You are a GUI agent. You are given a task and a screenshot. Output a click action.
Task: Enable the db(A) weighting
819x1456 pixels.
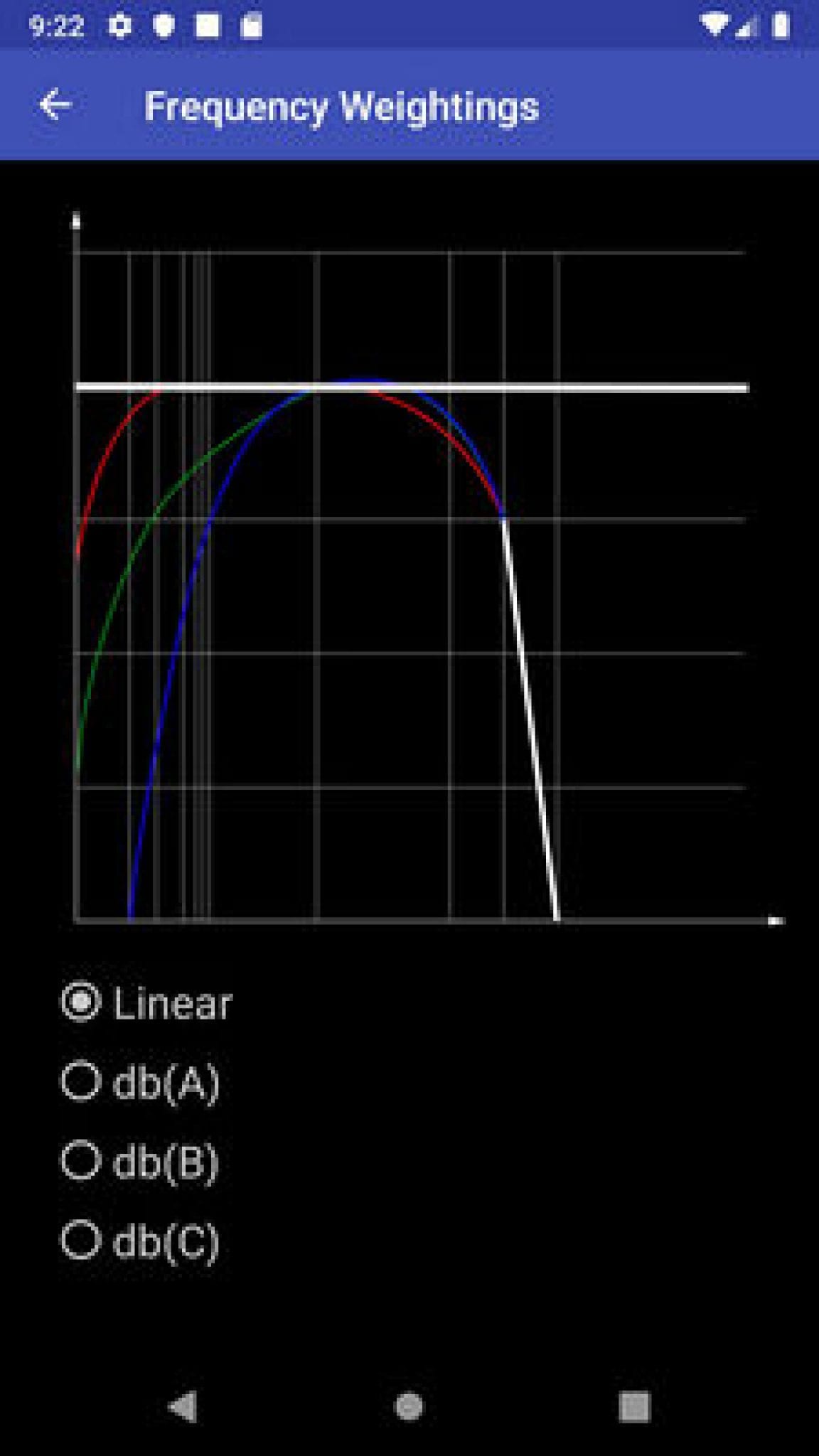click(x=82, y=1083)
